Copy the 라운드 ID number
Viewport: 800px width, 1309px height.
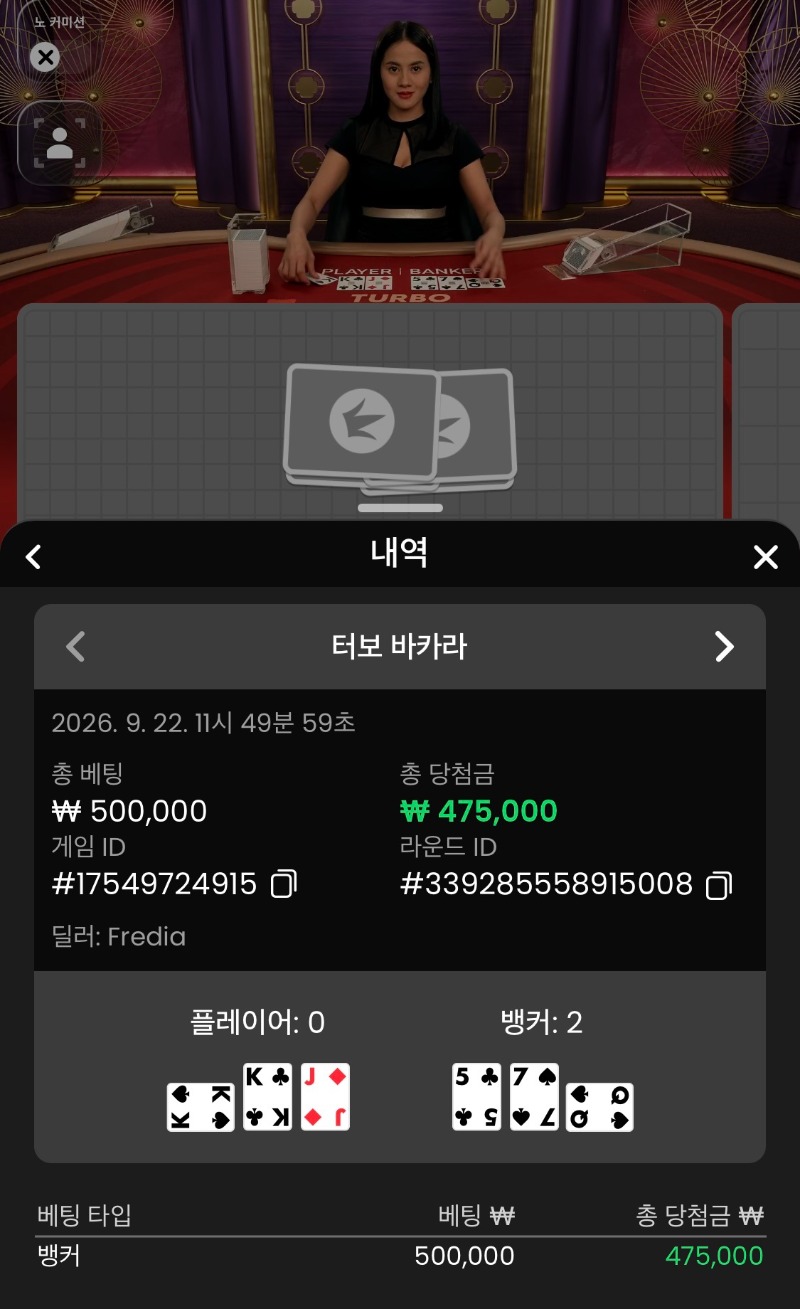tap(719, 885)
